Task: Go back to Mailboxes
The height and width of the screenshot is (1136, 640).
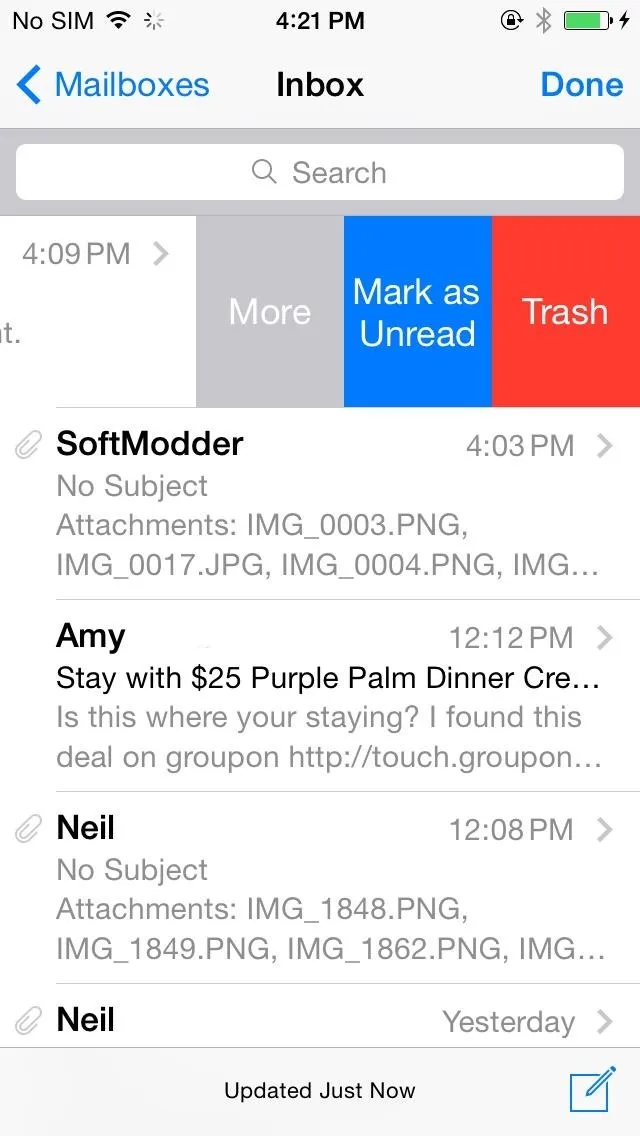Action: pos(112,85)
